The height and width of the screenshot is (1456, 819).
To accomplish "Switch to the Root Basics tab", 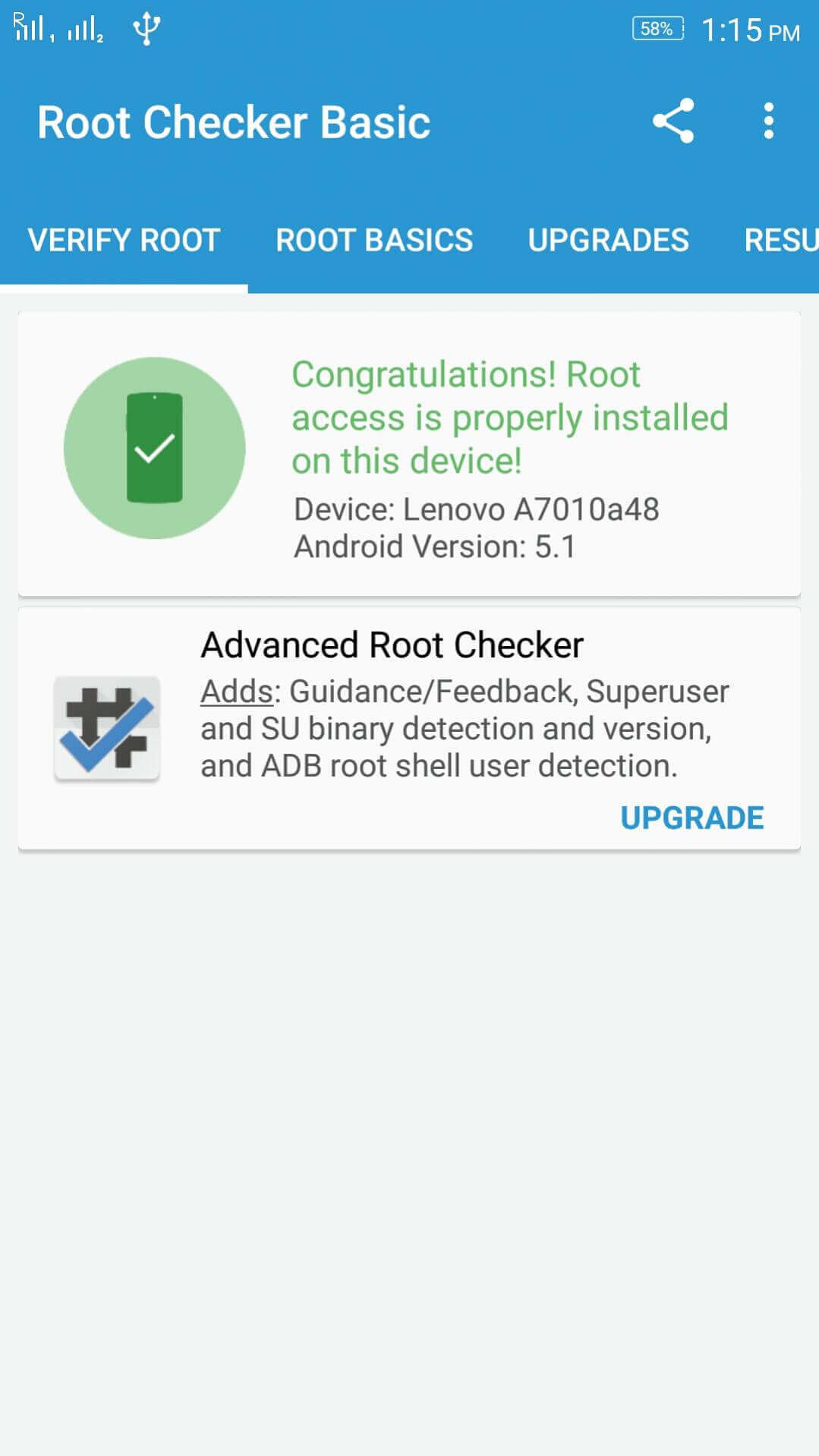I will pos(374,241).
